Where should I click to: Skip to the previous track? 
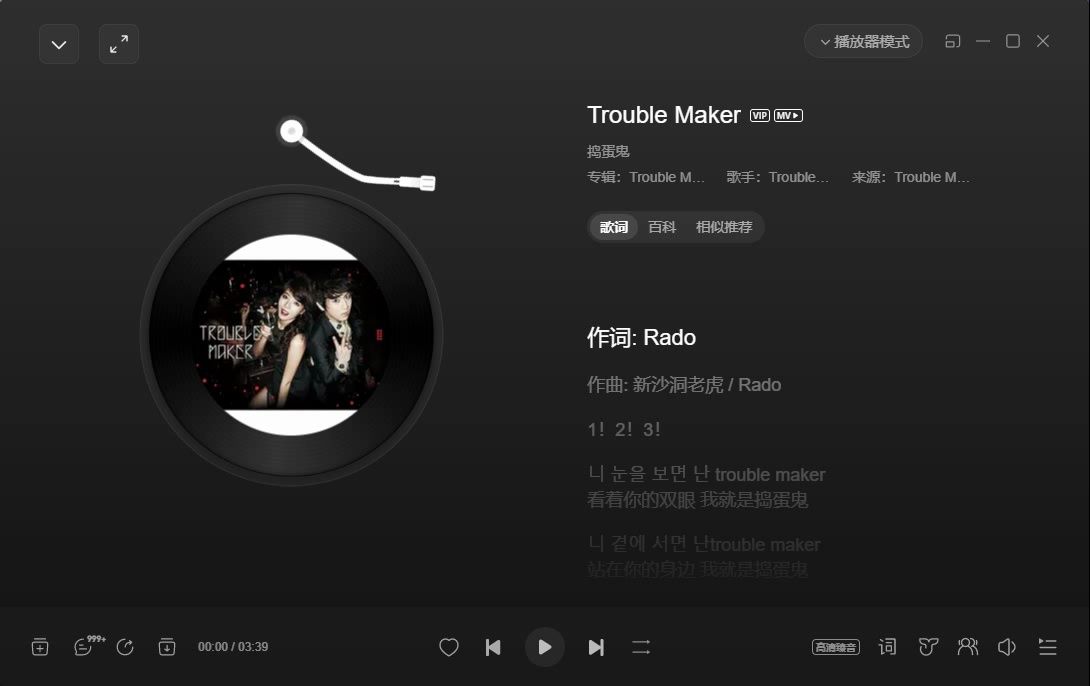(493, 647)
